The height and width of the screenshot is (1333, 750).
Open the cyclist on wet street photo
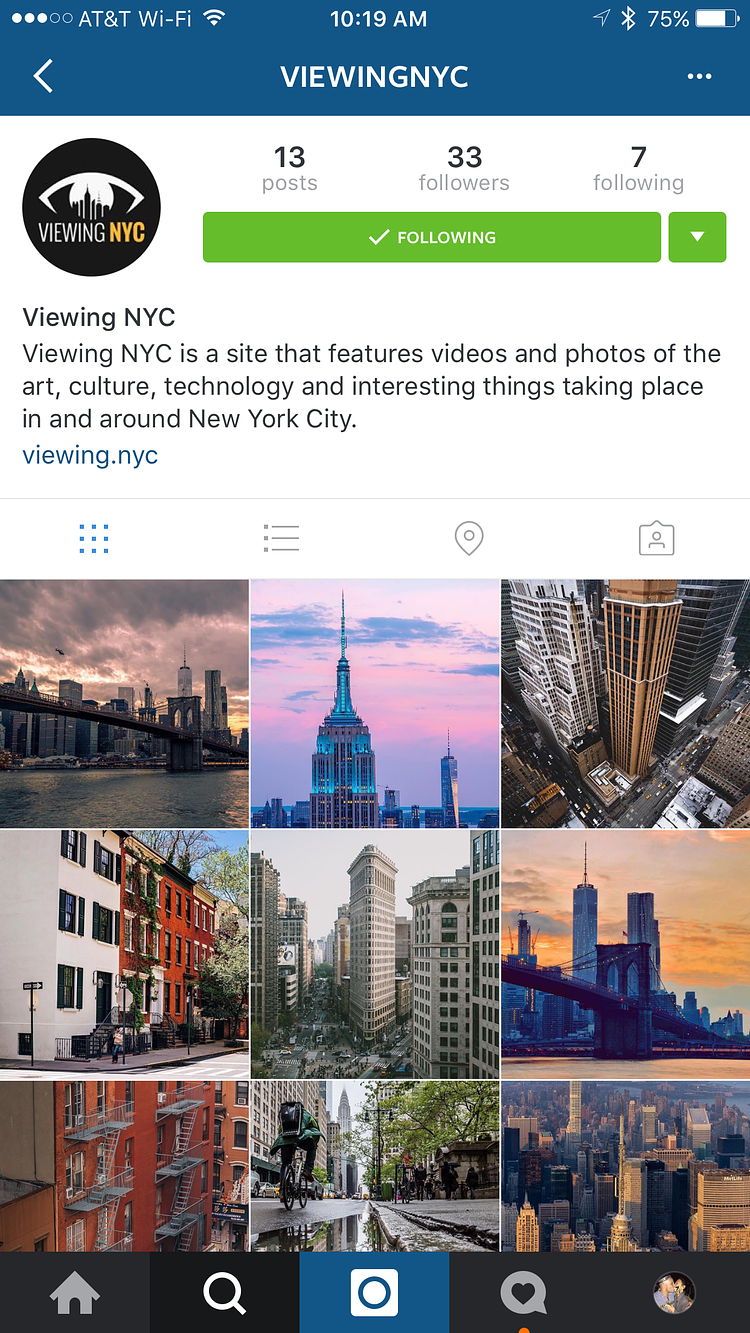tap(374, 1166)
